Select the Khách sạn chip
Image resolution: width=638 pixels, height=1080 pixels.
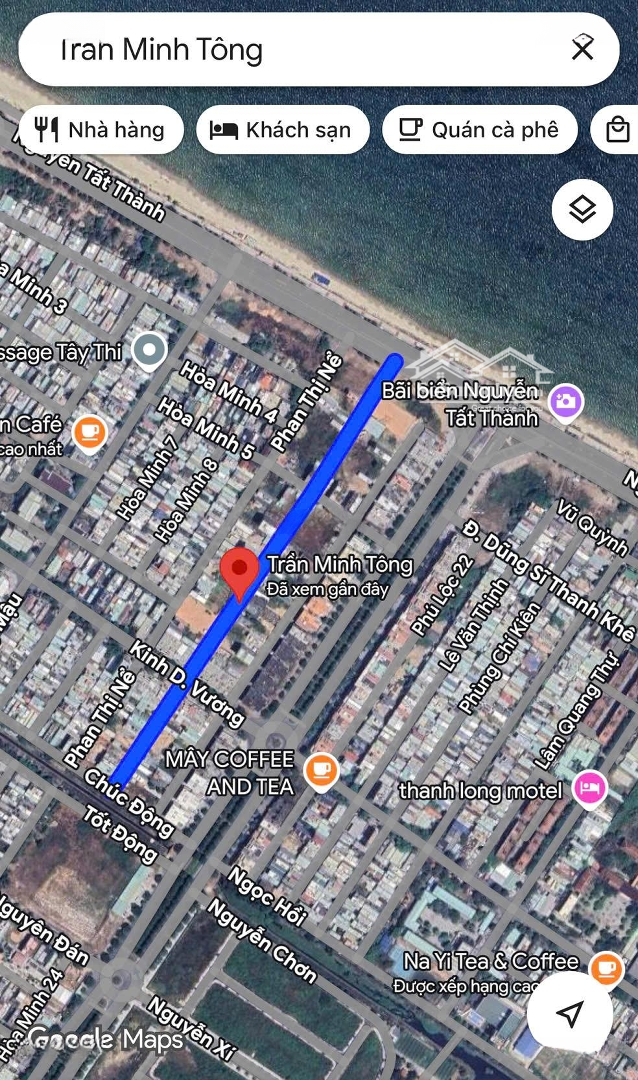pyautogui.click(x=283, y=130)
